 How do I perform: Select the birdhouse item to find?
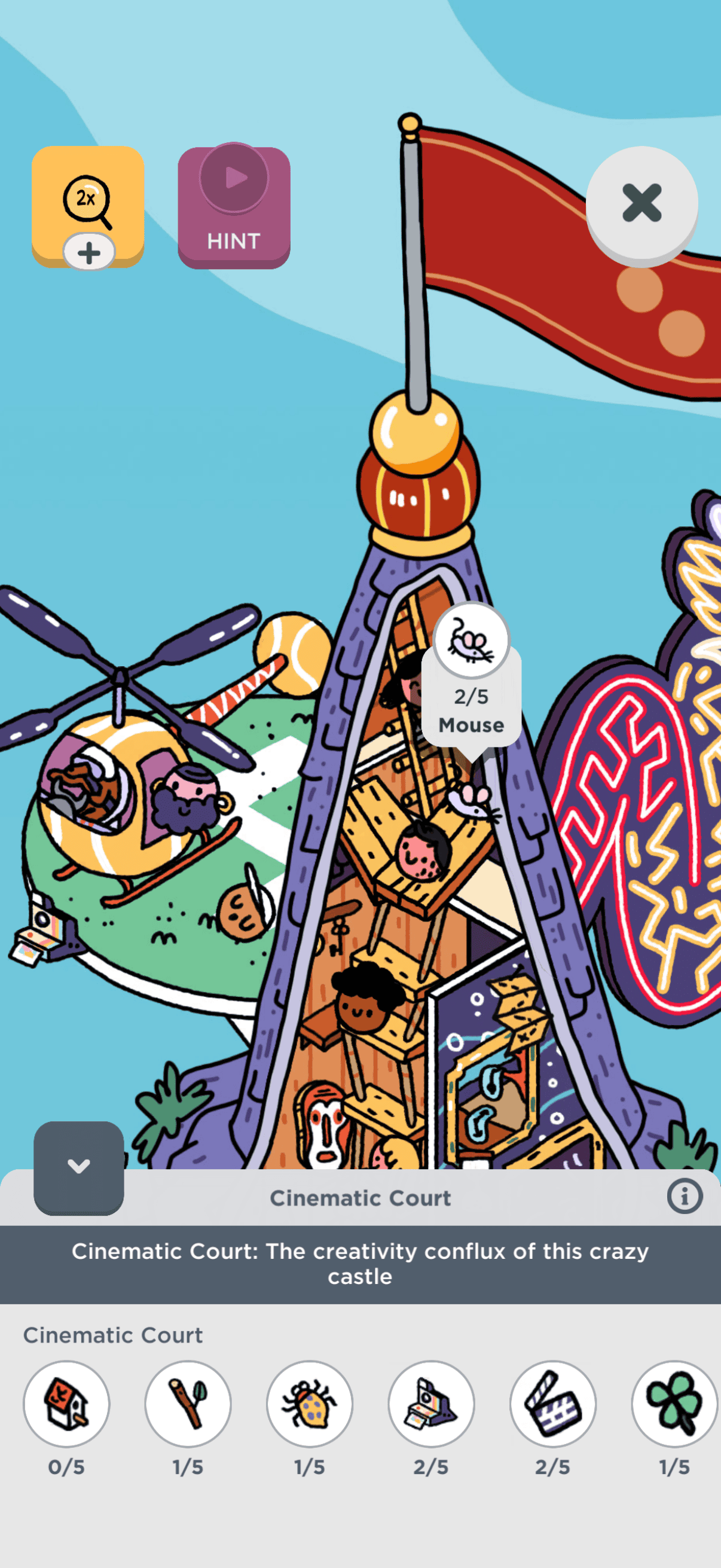[66, 1403]
